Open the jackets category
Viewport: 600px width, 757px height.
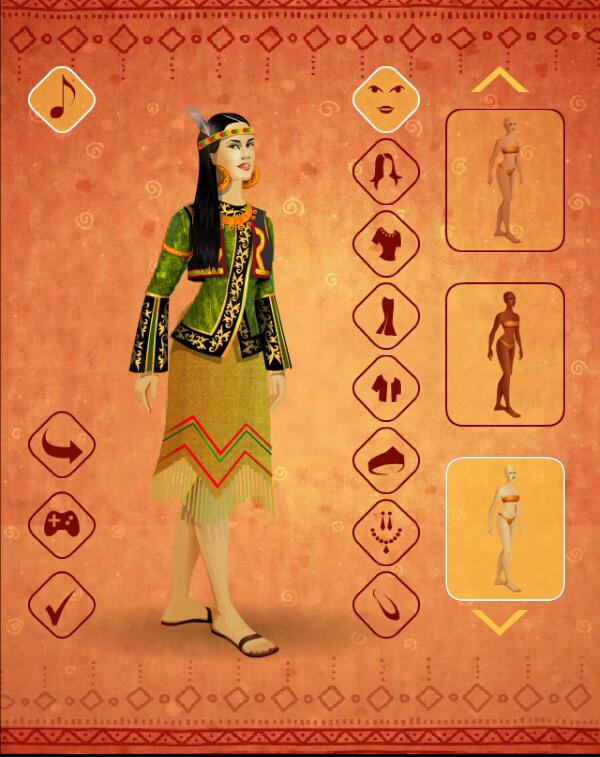click(x=386, y=388)
